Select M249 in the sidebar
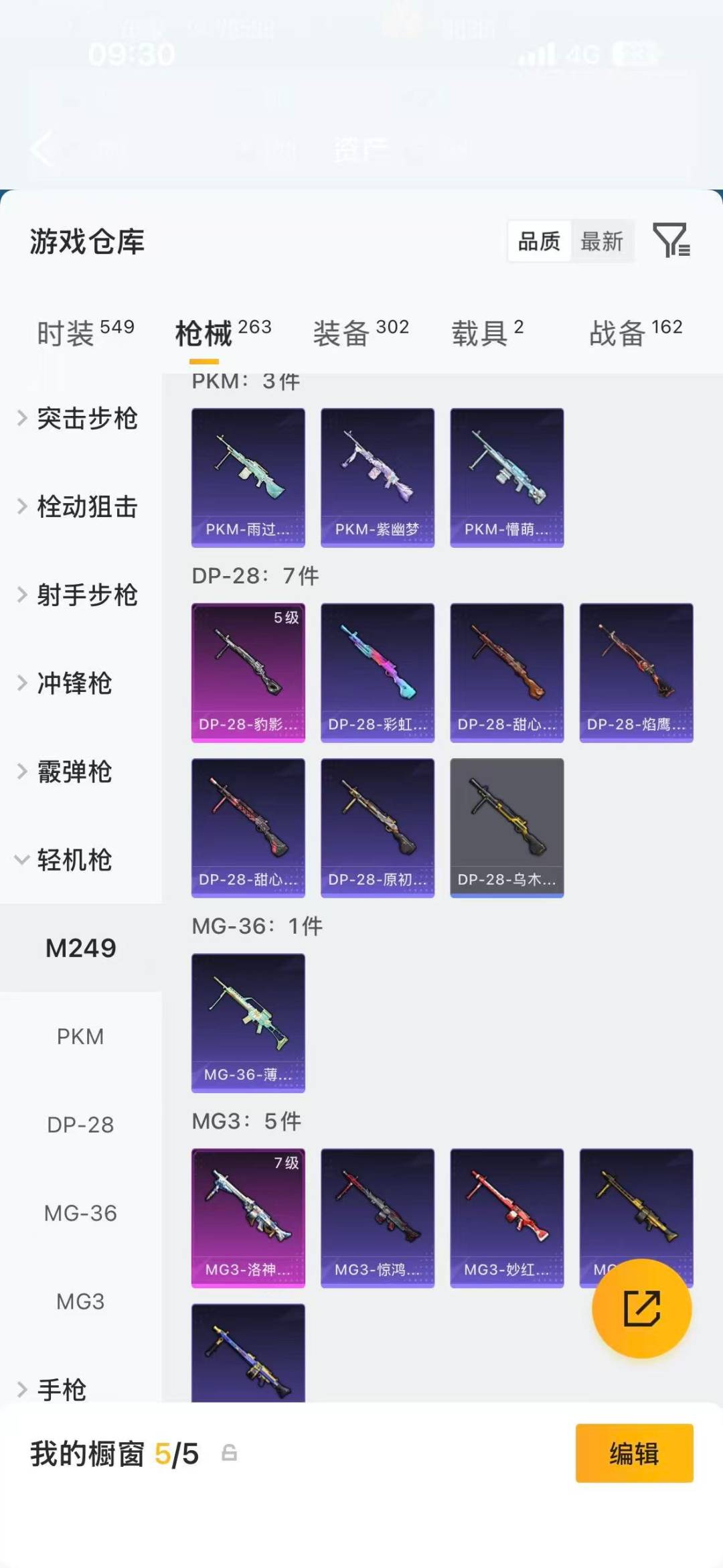723x1568 pixels. tap(80, 948)
